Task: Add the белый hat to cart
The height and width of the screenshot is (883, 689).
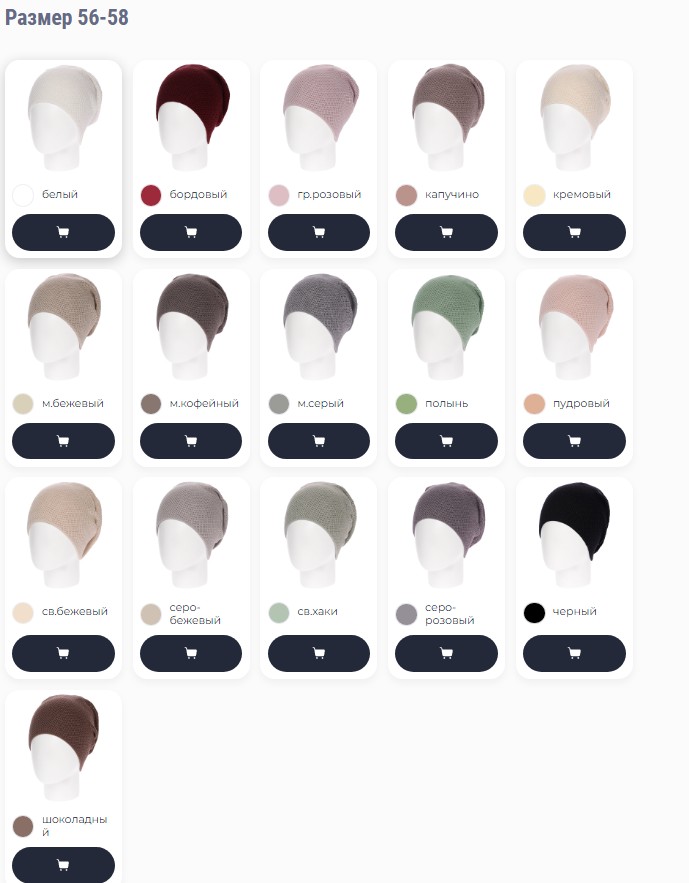Action: click(63, 232)
